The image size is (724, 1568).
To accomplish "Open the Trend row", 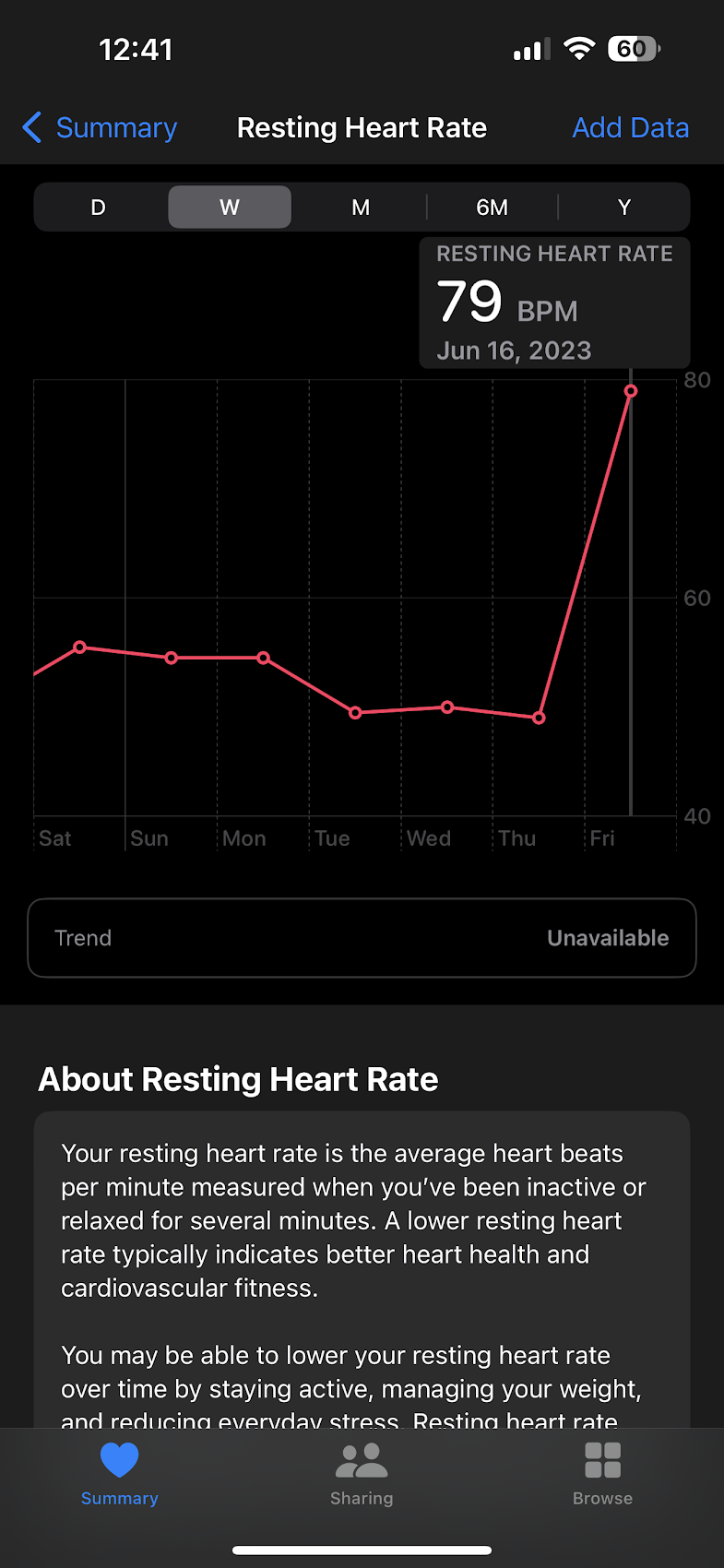I will (x=362, y=938).
